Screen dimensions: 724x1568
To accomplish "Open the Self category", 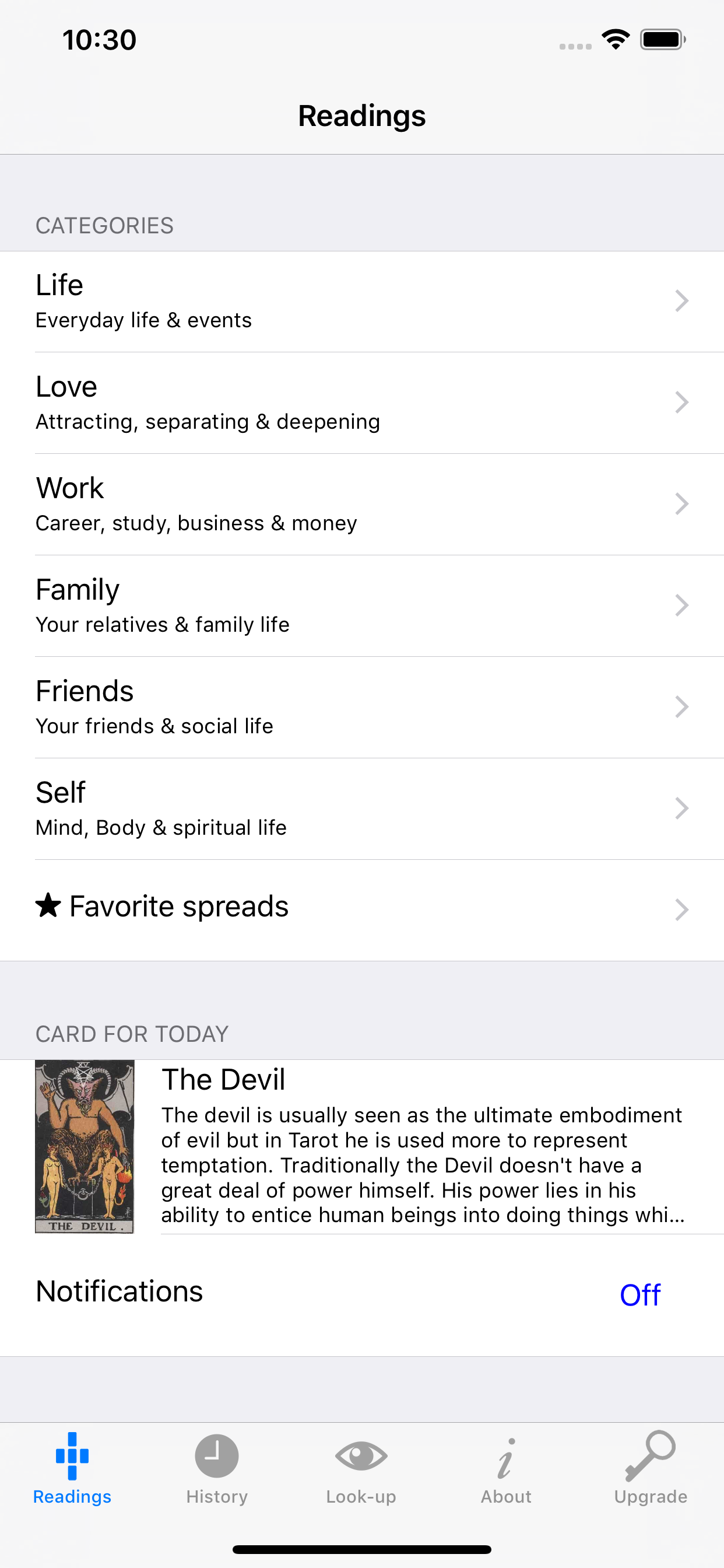I will pyautogui.click(x=362, y=810).
